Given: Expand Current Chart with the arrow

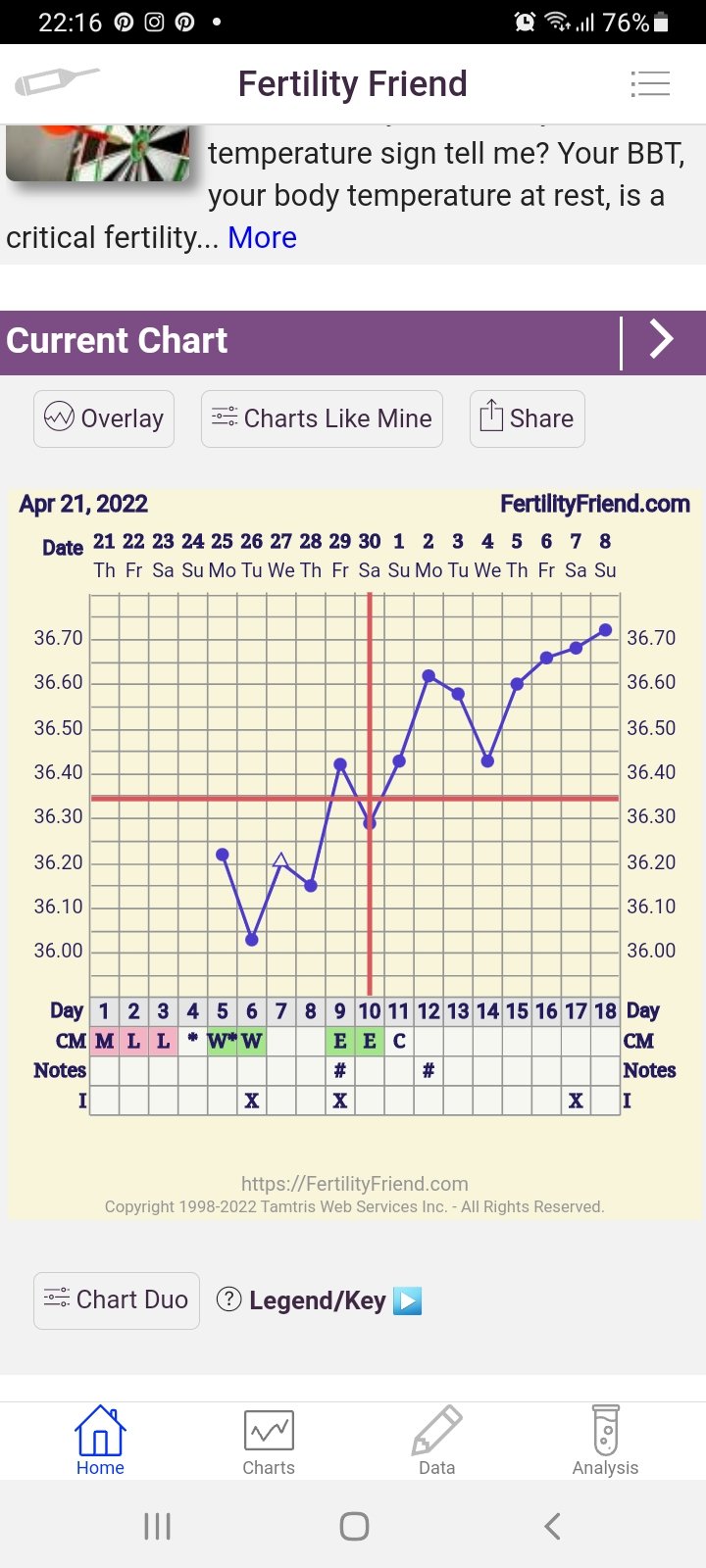Looking at the screenshot, I should tap(662, 341).
